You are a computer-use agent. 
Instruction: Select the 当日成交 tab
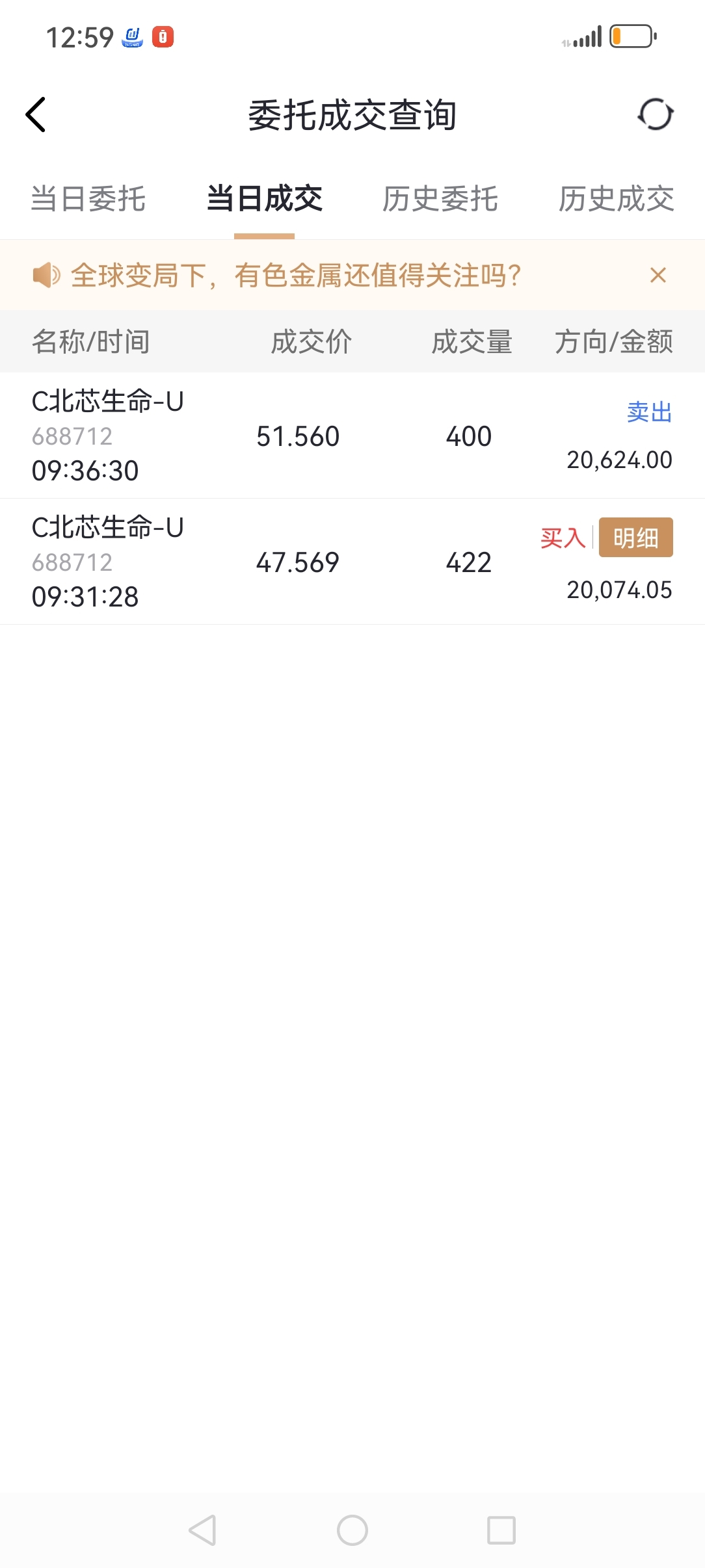click(x=264, y=199)
